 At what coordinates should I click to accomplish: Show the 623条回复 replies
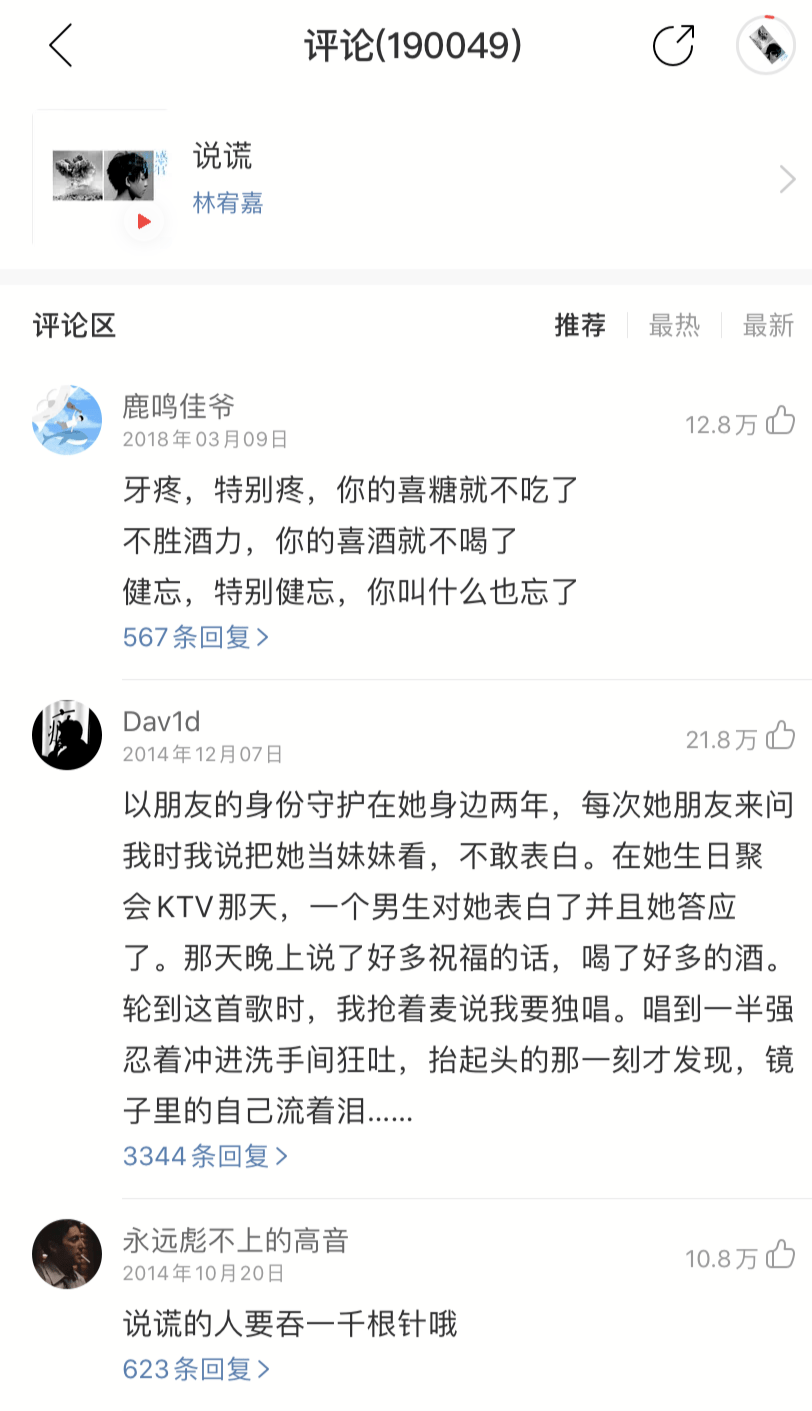coord(196,1368)
